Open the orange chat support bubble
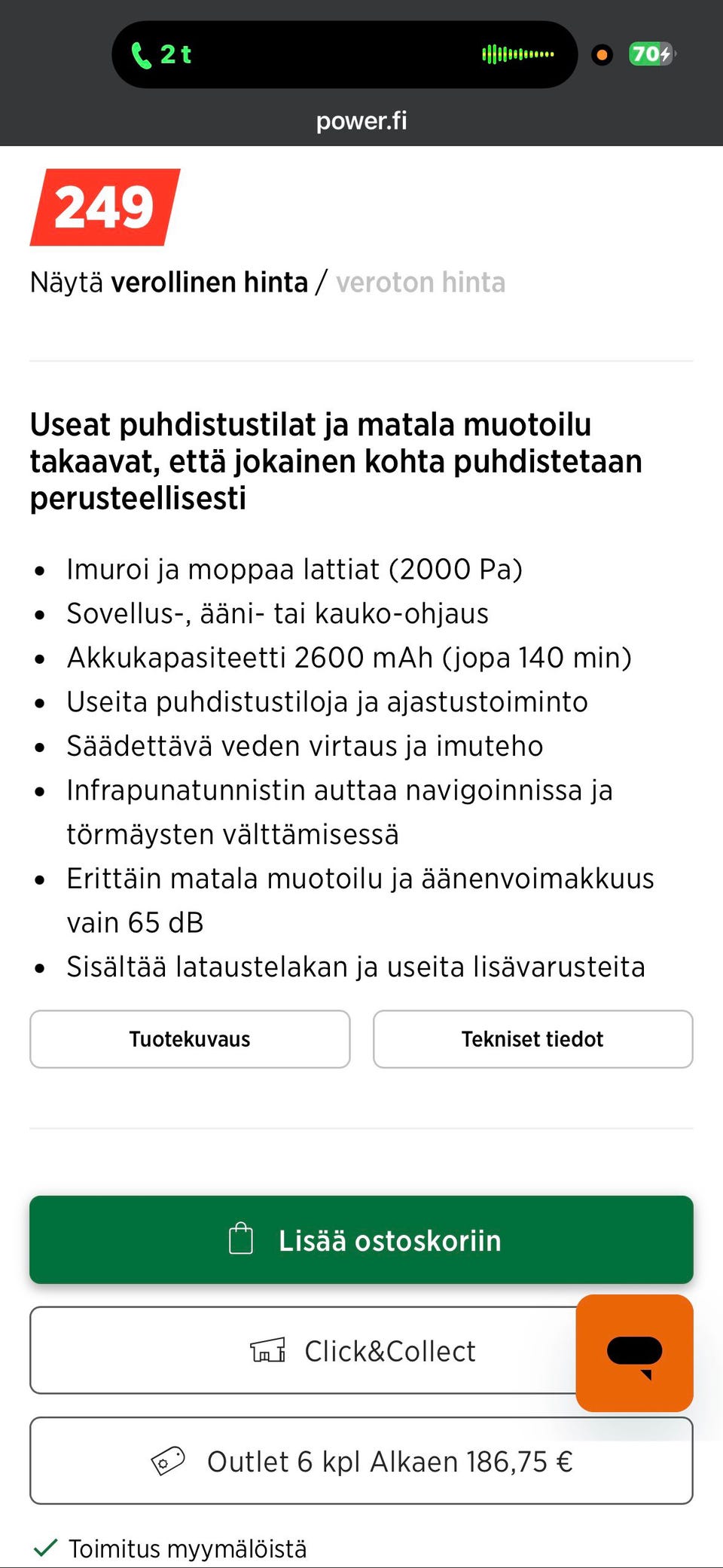 click(x=633, y=1351)
